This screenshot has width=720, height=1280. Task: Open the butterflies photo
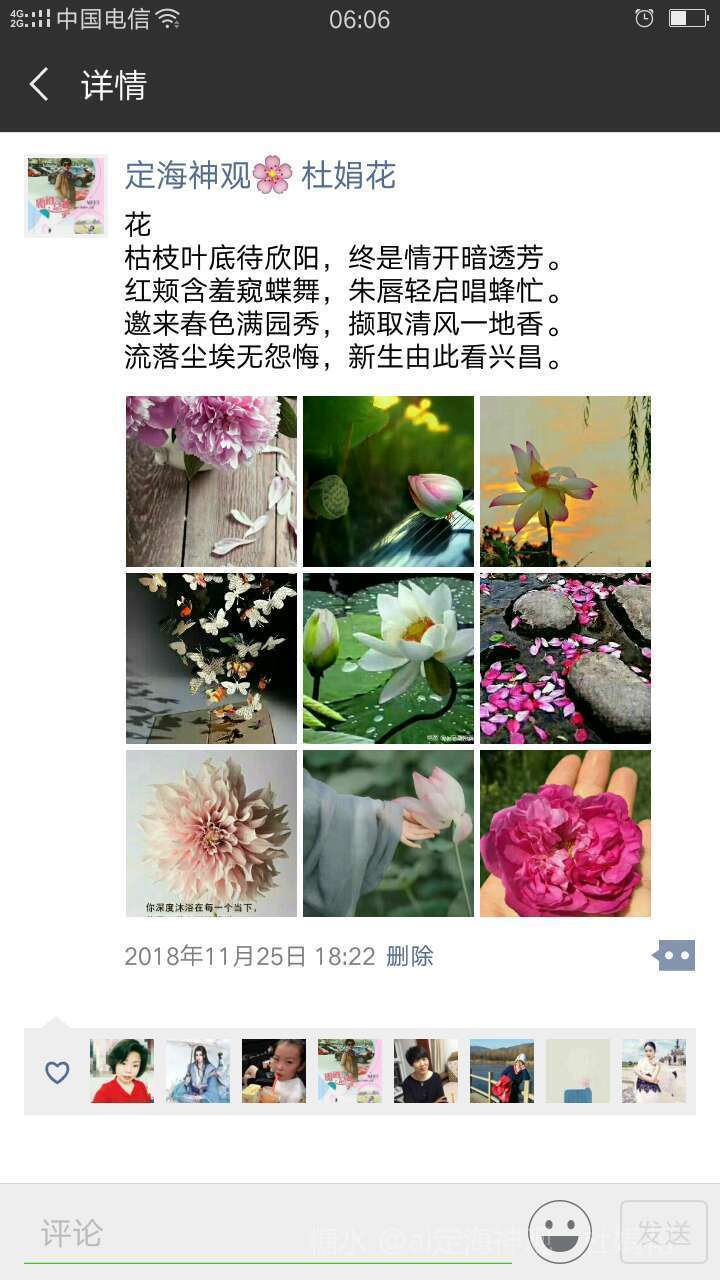point(211,658)
